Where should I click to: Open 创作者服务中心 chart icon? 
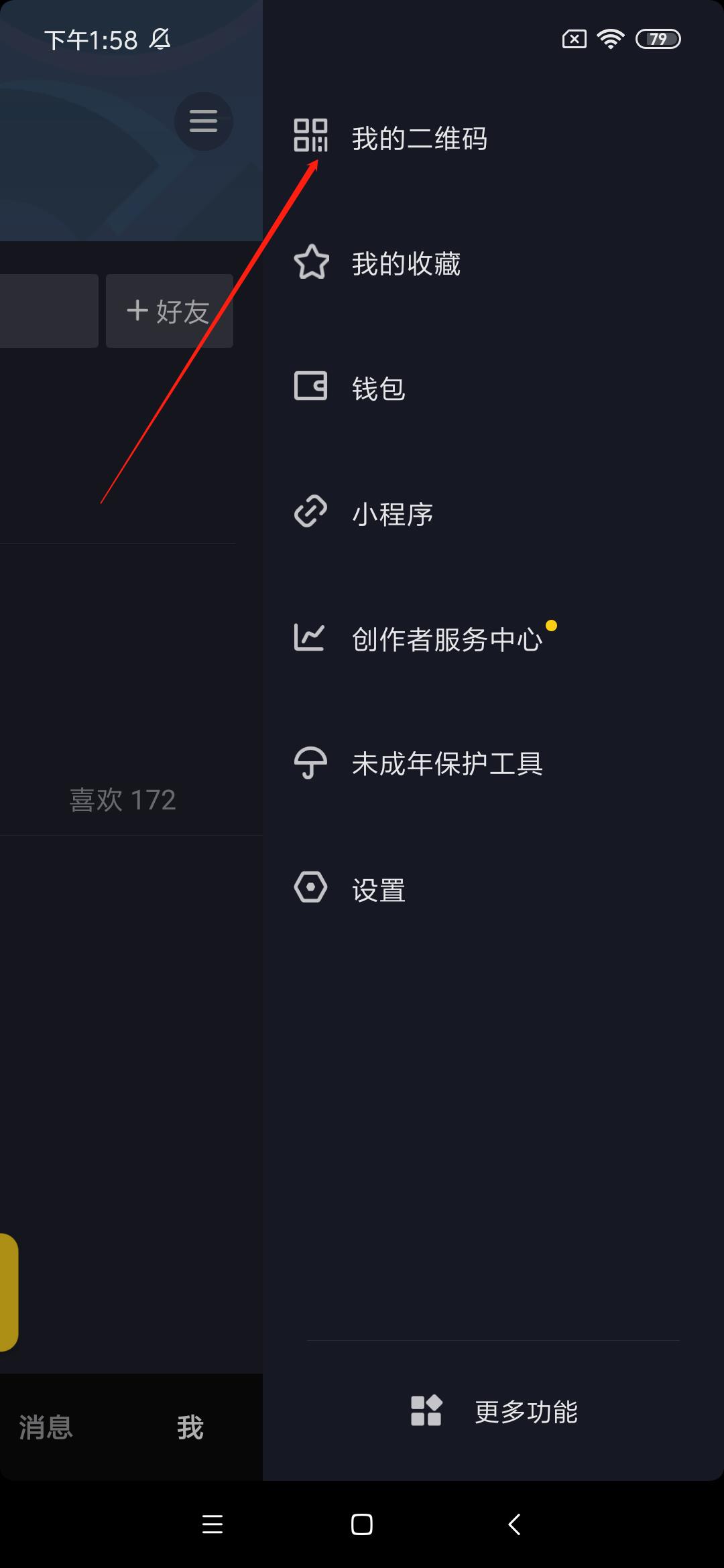tap(310, 638)
